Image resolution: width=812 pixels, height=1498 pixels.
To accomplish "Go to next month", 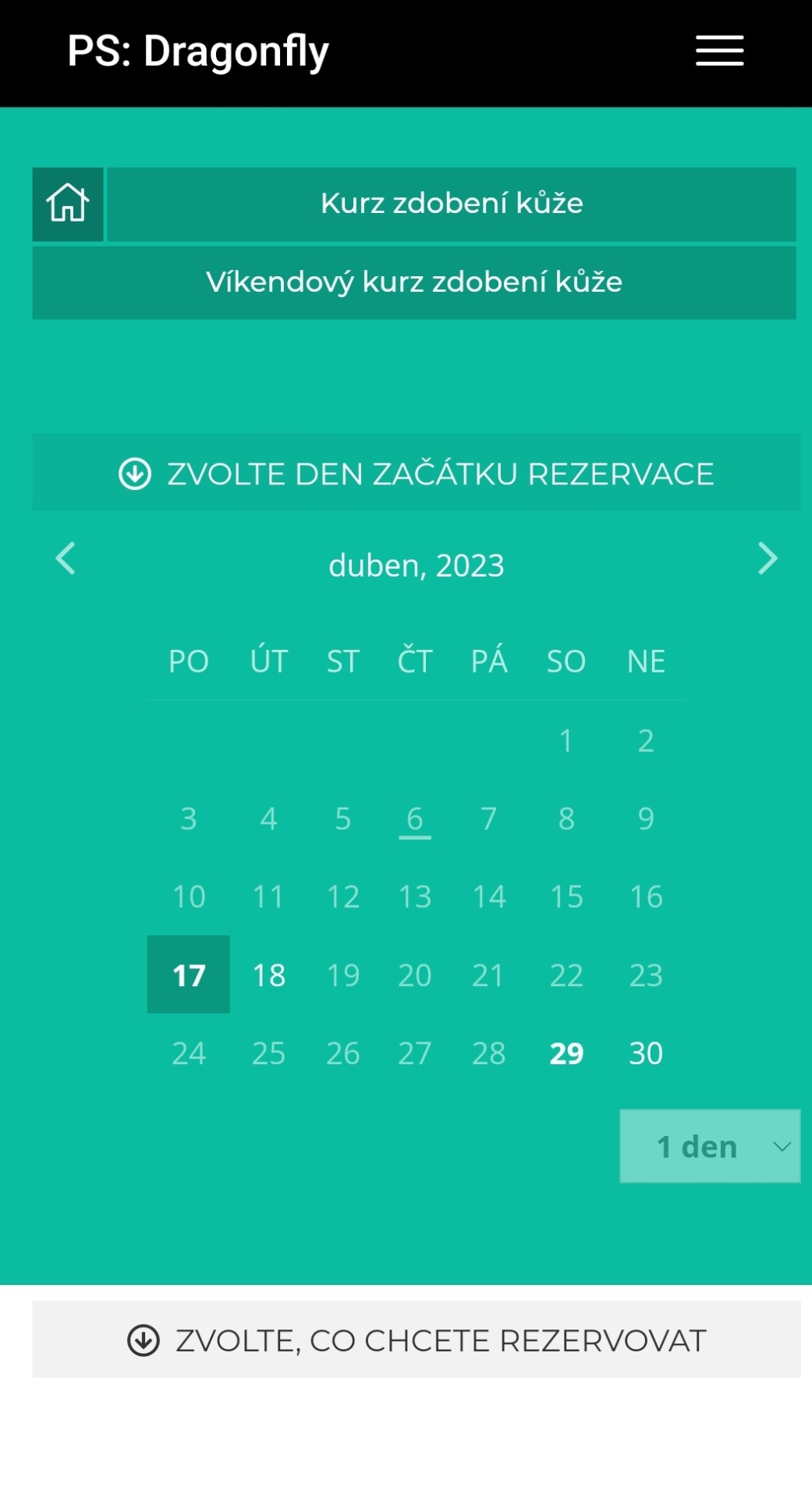I will [768, 559].
